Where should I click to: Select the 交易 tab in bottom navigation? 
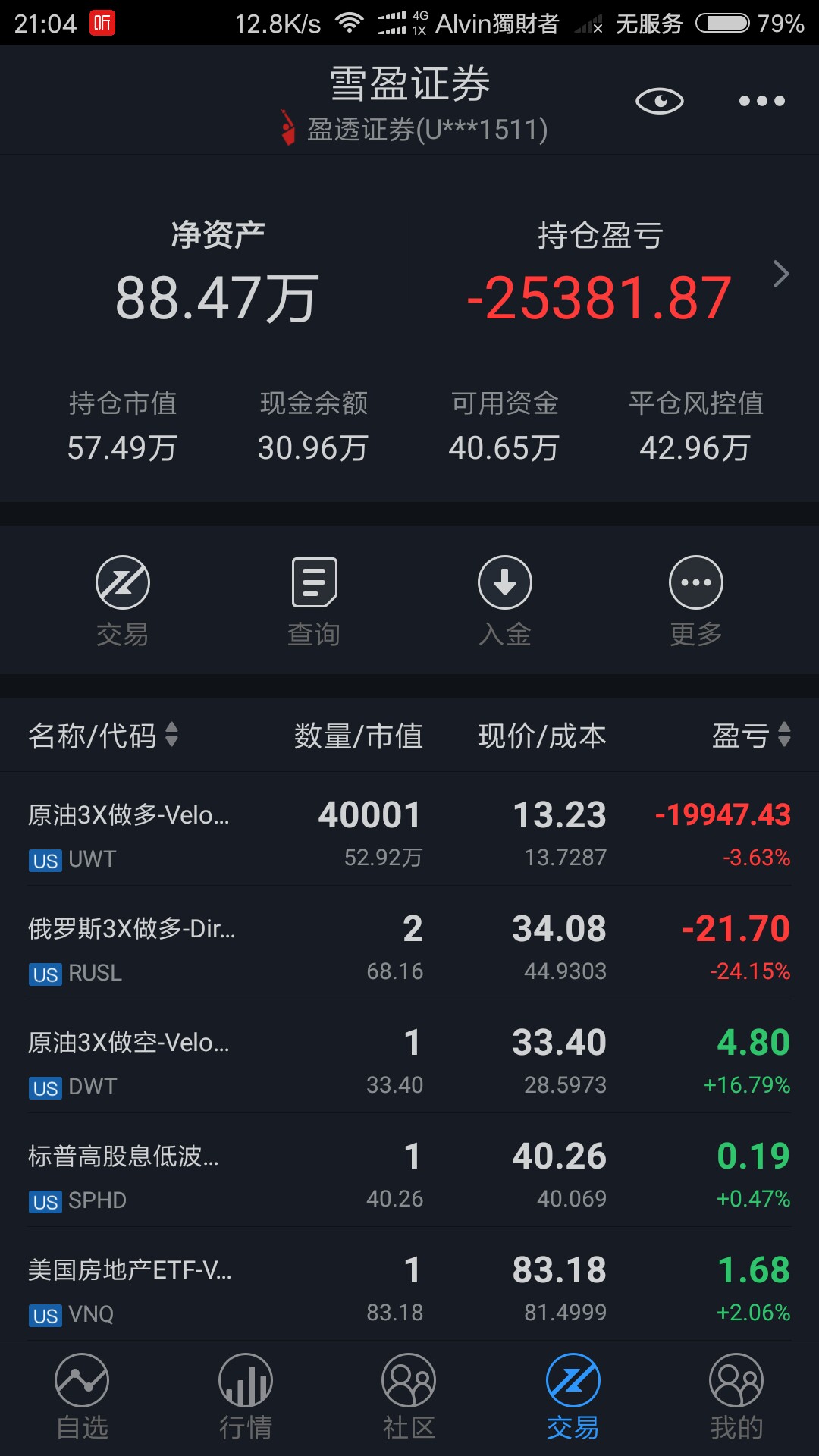573,1398
